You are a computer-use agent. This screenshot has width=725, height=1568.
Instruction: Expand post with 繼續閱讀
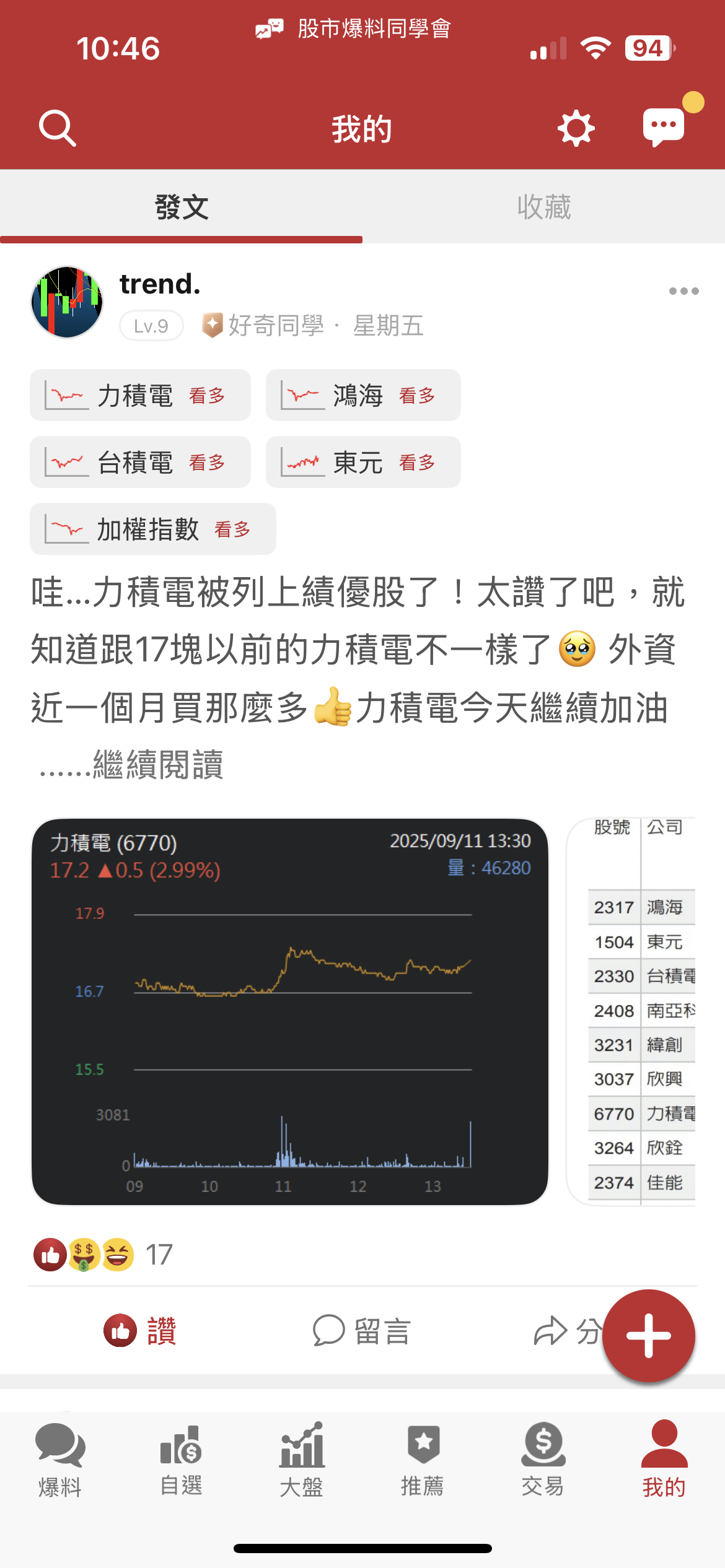(x=157, y=765)
